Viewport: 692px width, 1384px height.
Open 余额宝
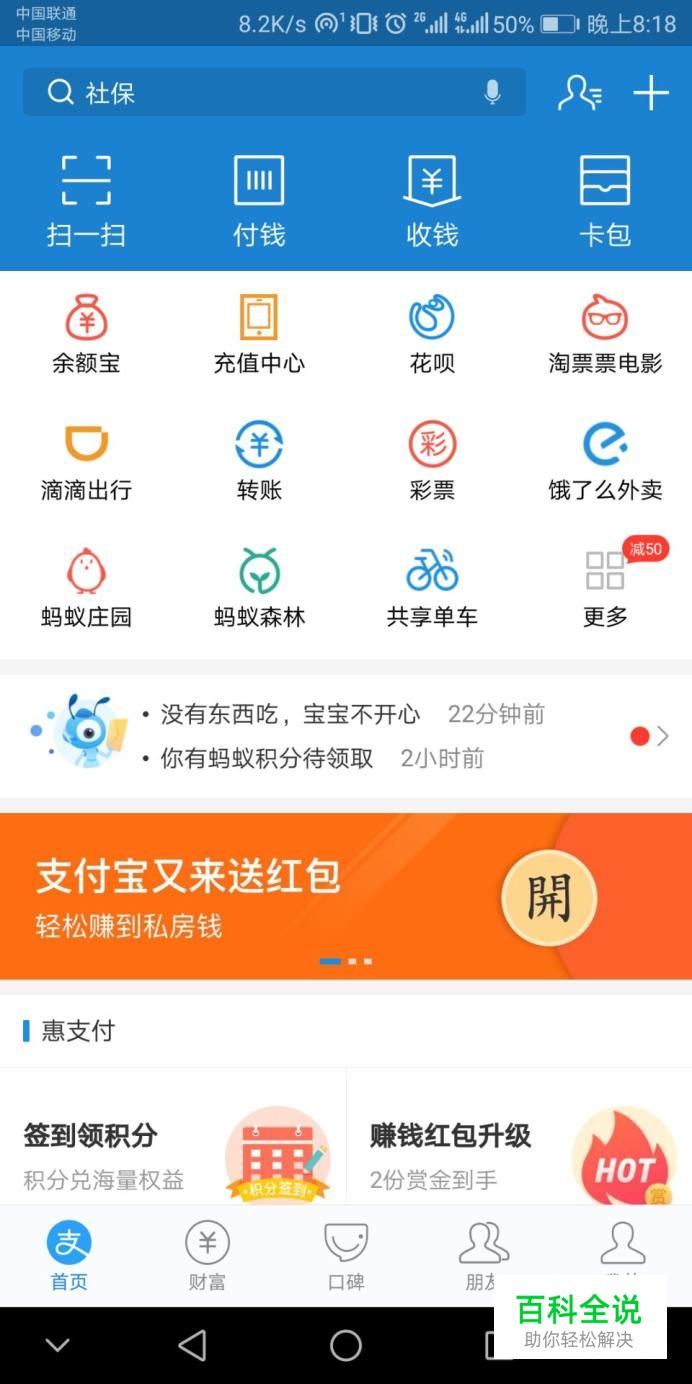tap(86, 335)
